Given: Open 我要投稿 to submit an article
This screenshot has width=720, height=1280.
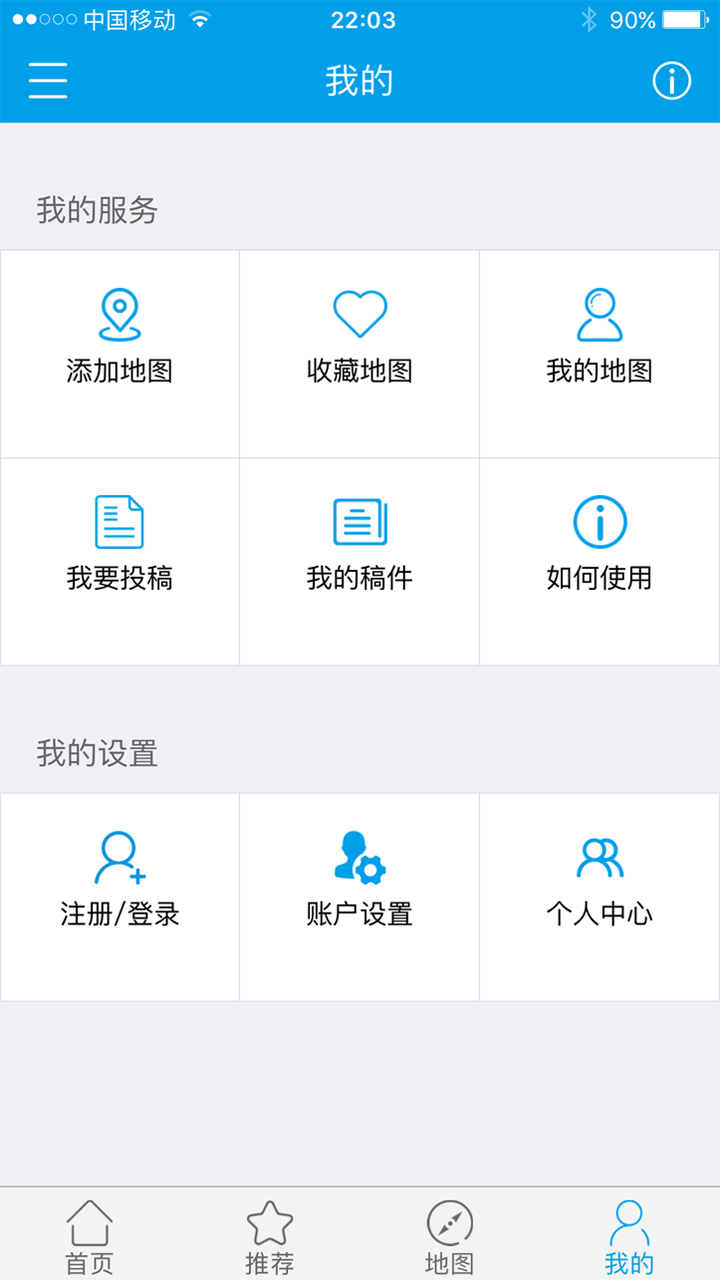Looking at the screenshot, I should 120,561.
